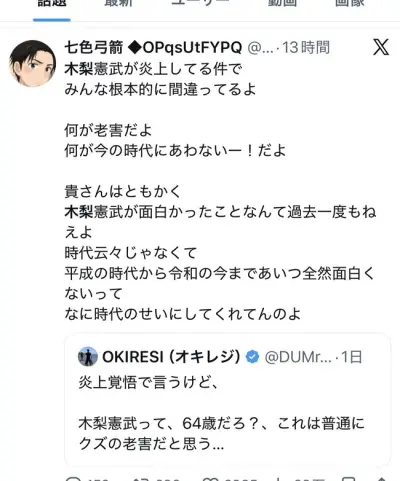Open 七色弓箭's profile picture
Screen dimensions: 400x481
[x=33, y=63]
